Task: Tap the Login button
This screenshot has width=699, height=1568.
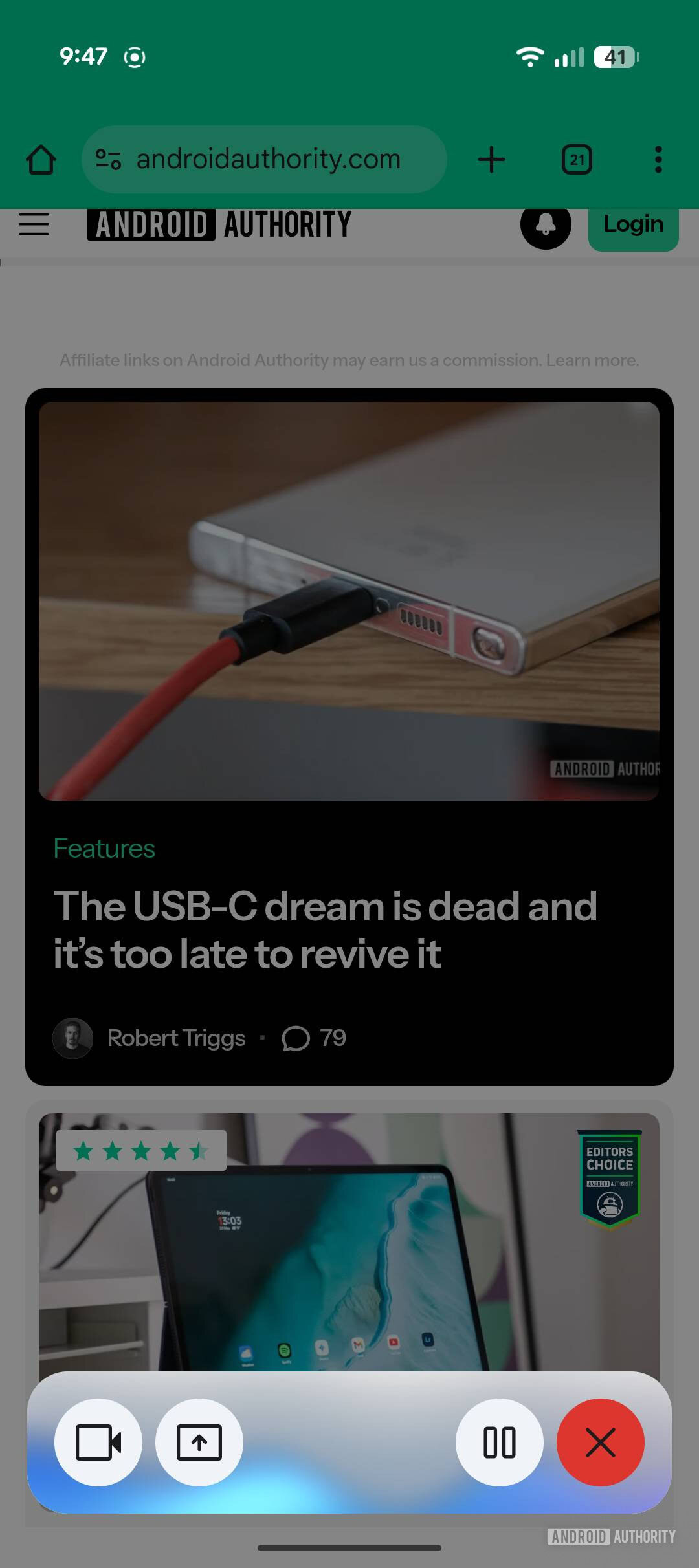Action: 632,224
